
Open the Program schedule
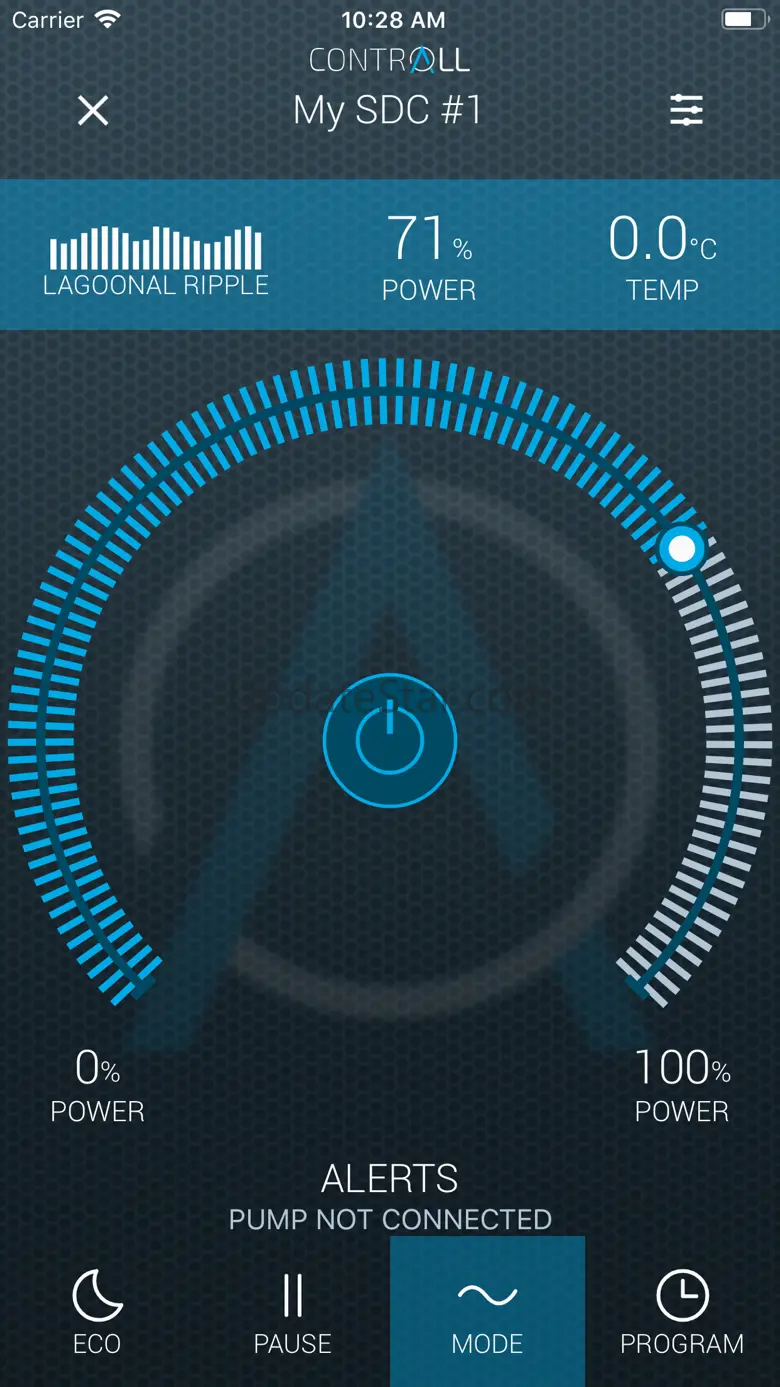coord(682,1311)
